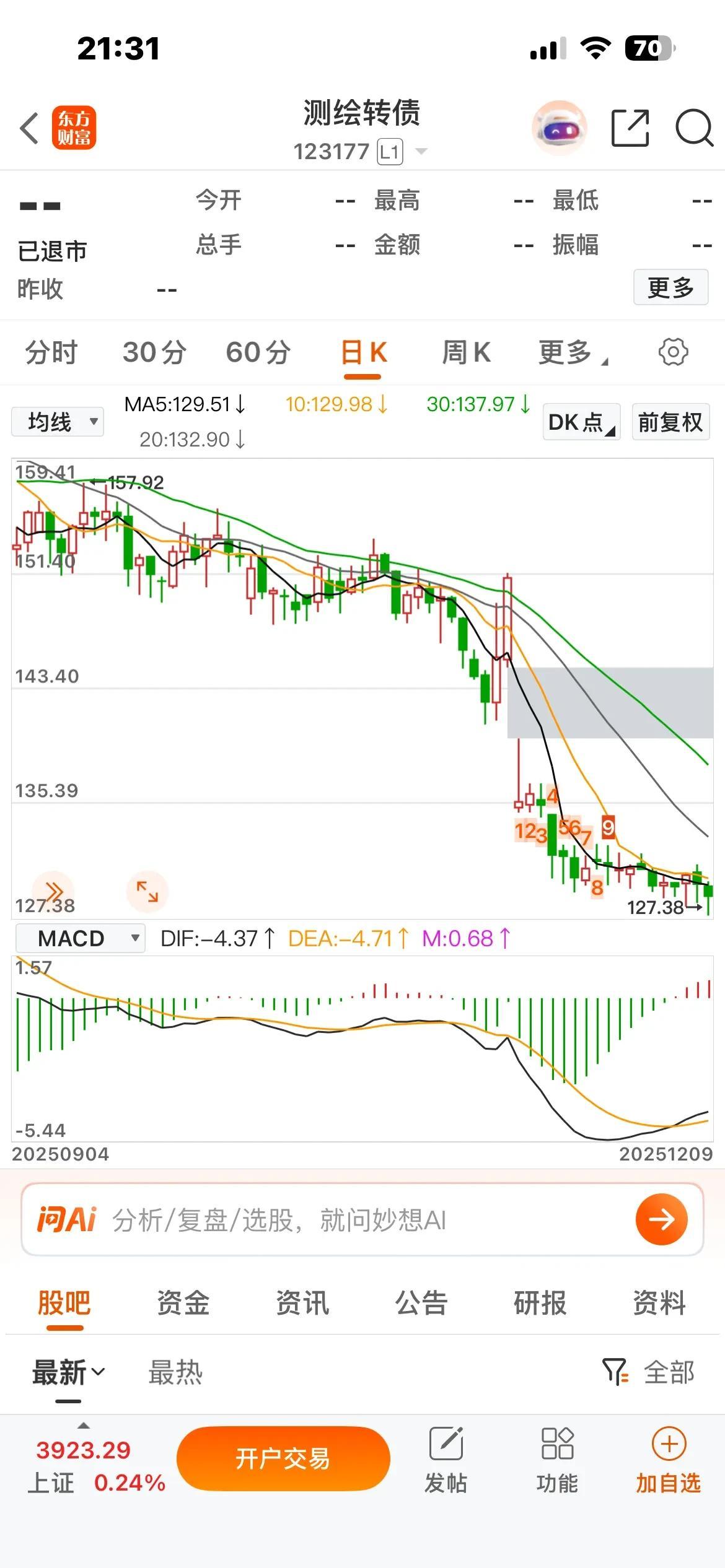This screenshot has width=725, height=1568.
Task: Change the MACD sub-indicator dropdown
Action: [x=80, y=938]
